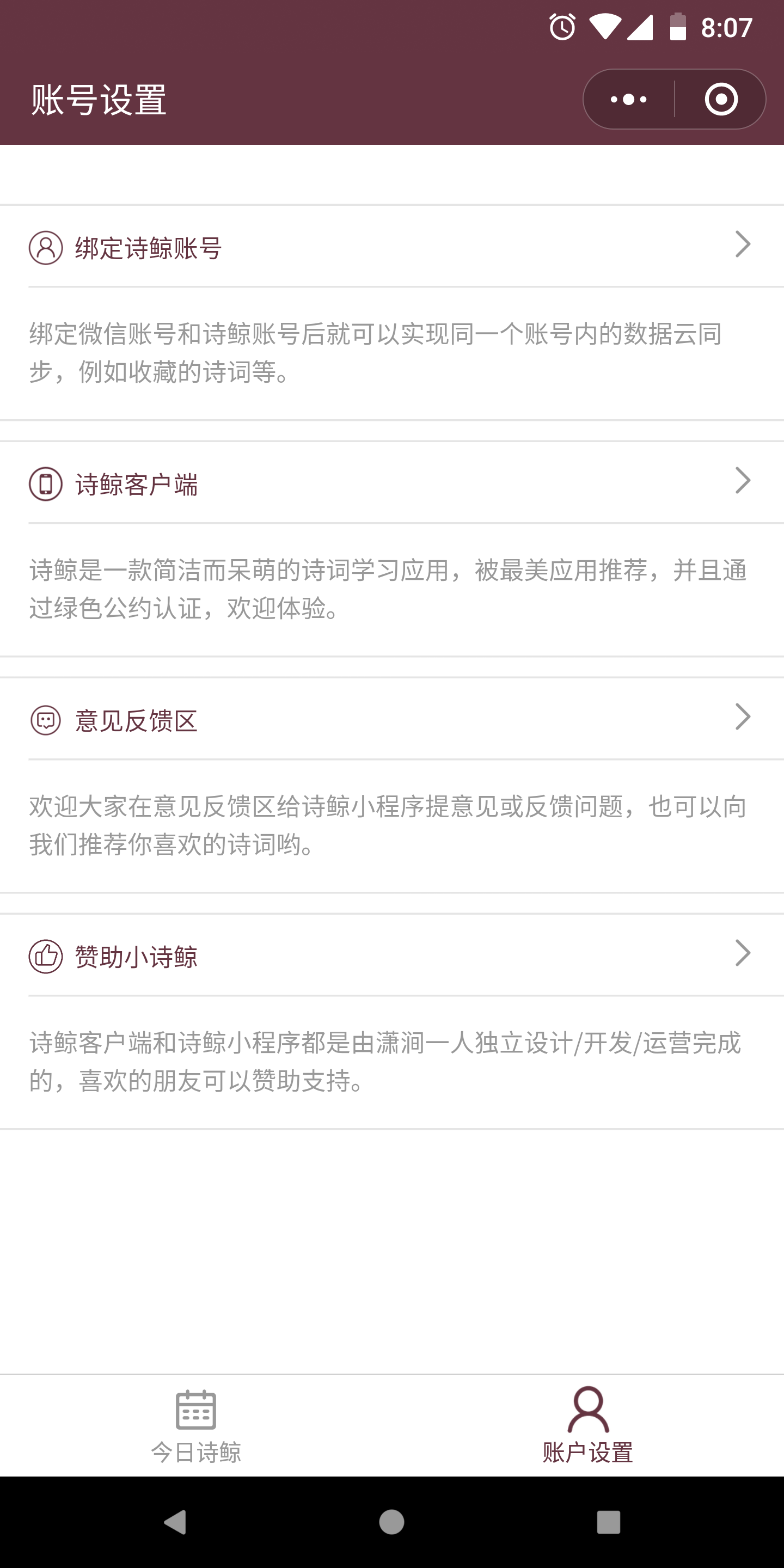The width and height of the screenshot is (784, 1568).
Task: Open 意见反馈区 feedback row
Action: 392,719
